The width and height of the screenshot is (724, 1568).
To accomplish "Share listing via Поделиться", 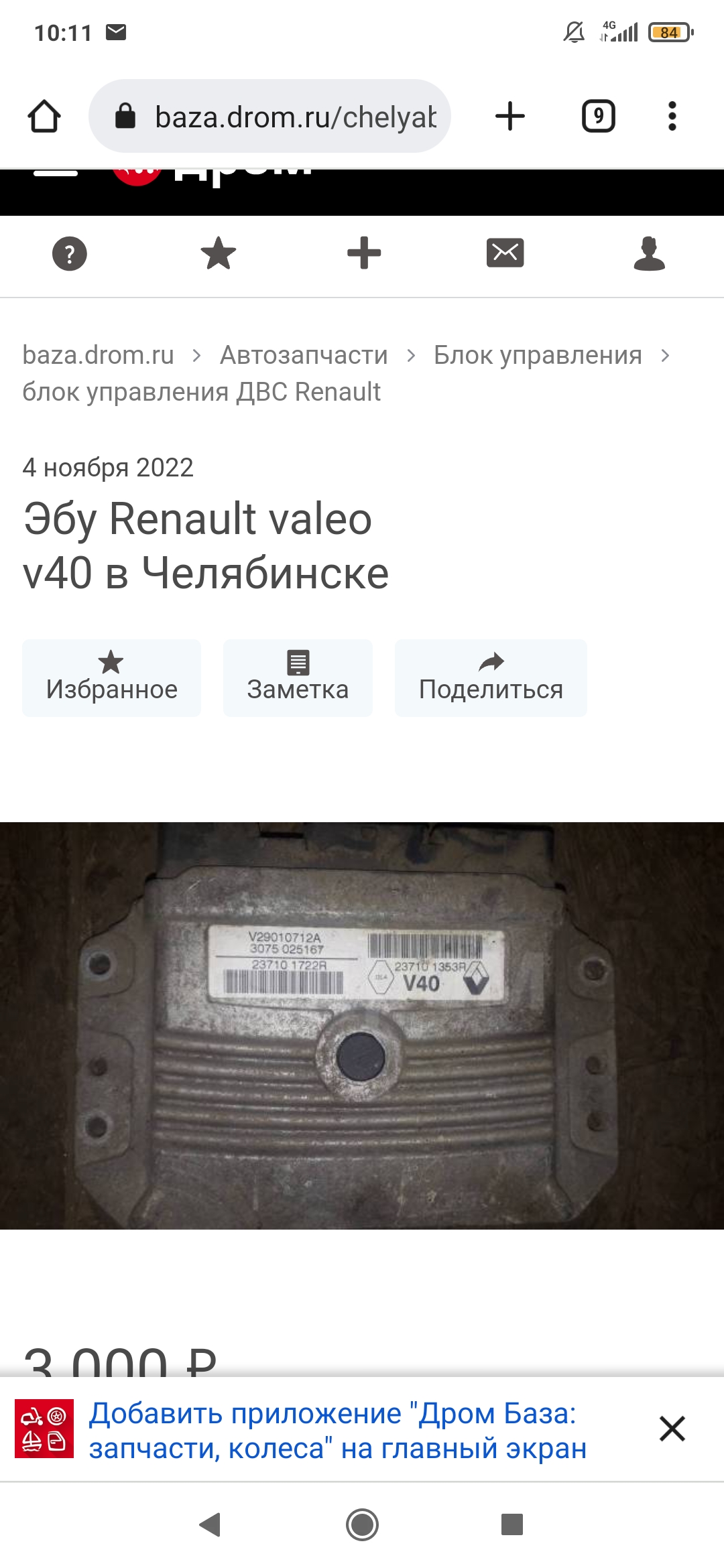I will (x=491, y=677).
